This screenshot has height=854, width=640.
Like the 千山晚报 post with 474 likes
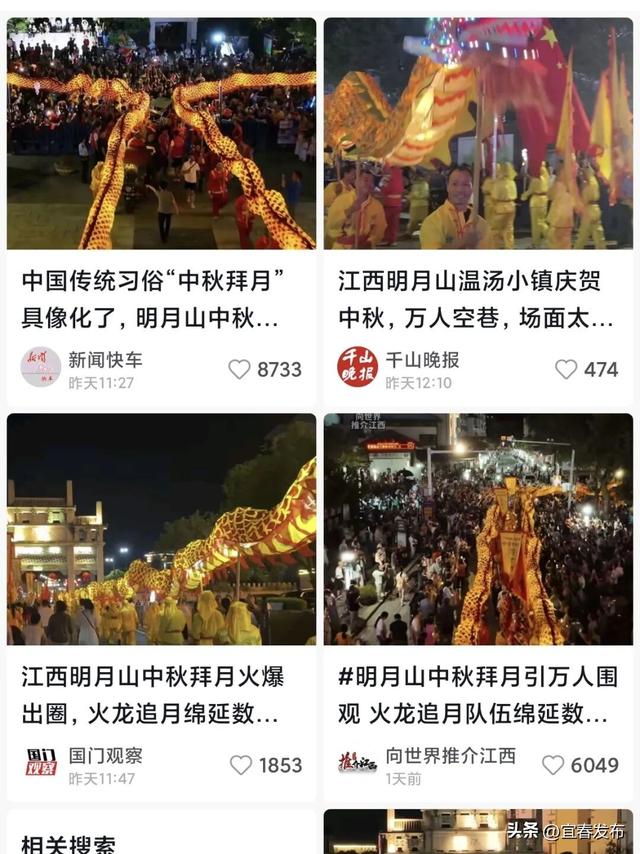tap(566, 369)
